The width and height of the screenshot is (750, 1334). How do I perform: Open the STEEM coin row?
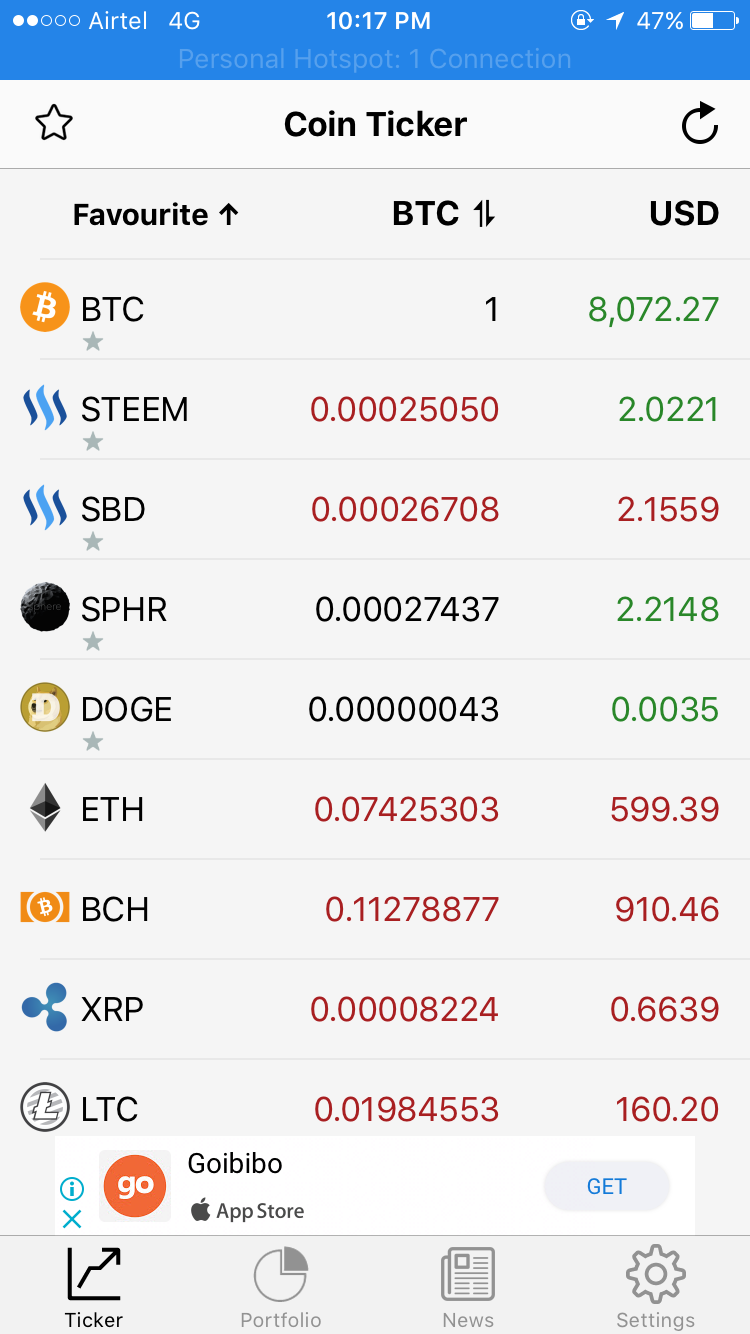(375, 410)
